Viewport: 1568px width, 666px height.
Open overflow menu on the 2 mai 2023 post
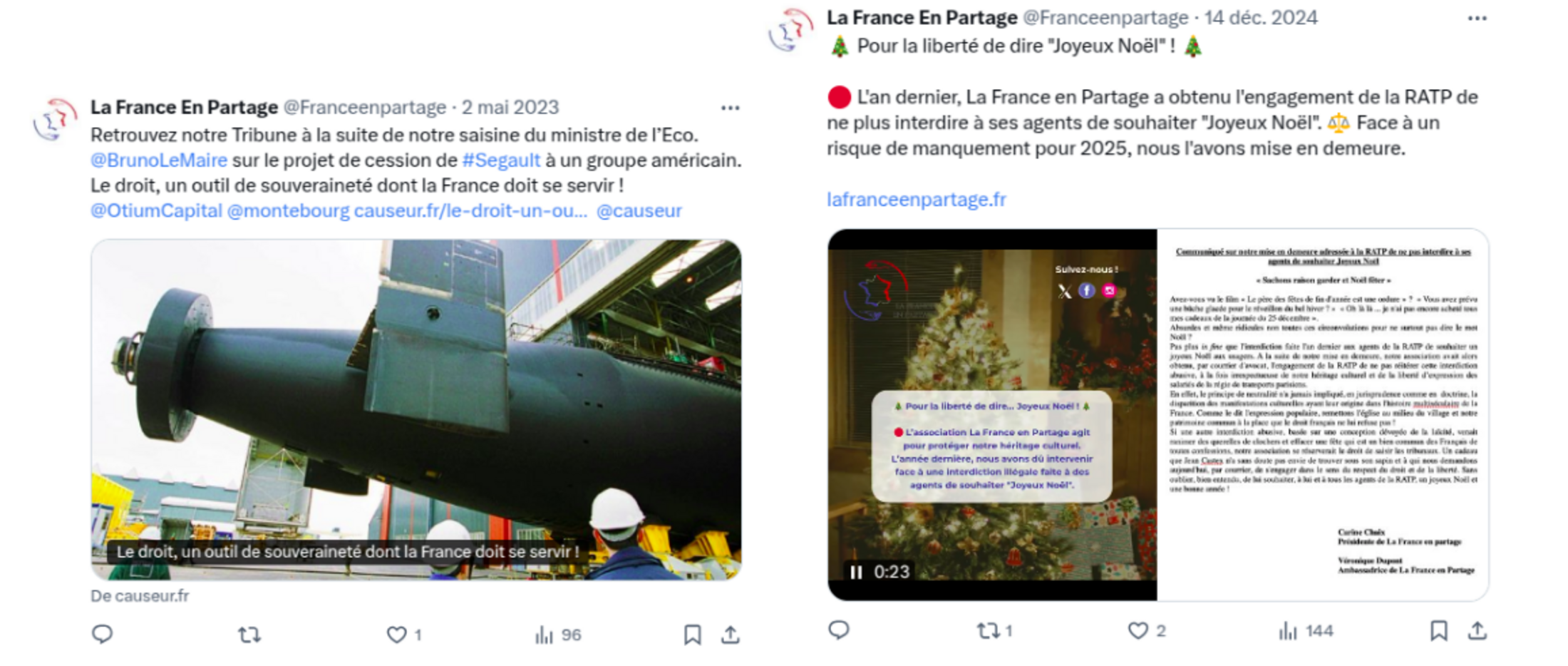coord(730,108)
